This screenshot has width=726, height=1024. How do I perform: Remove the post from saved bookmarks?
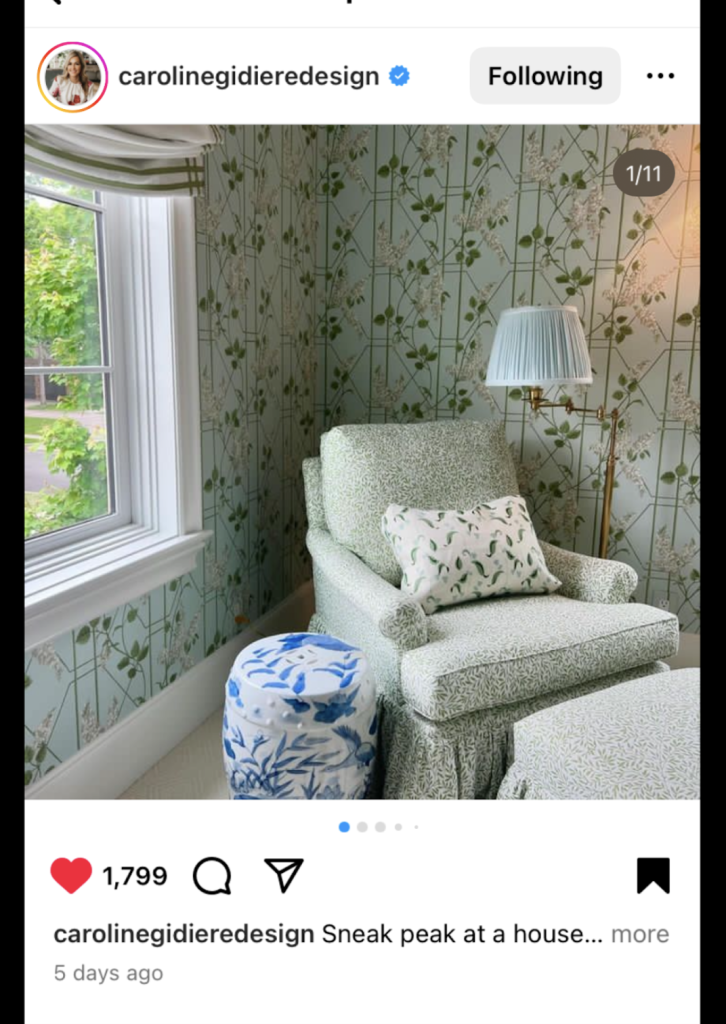point(653,875)
